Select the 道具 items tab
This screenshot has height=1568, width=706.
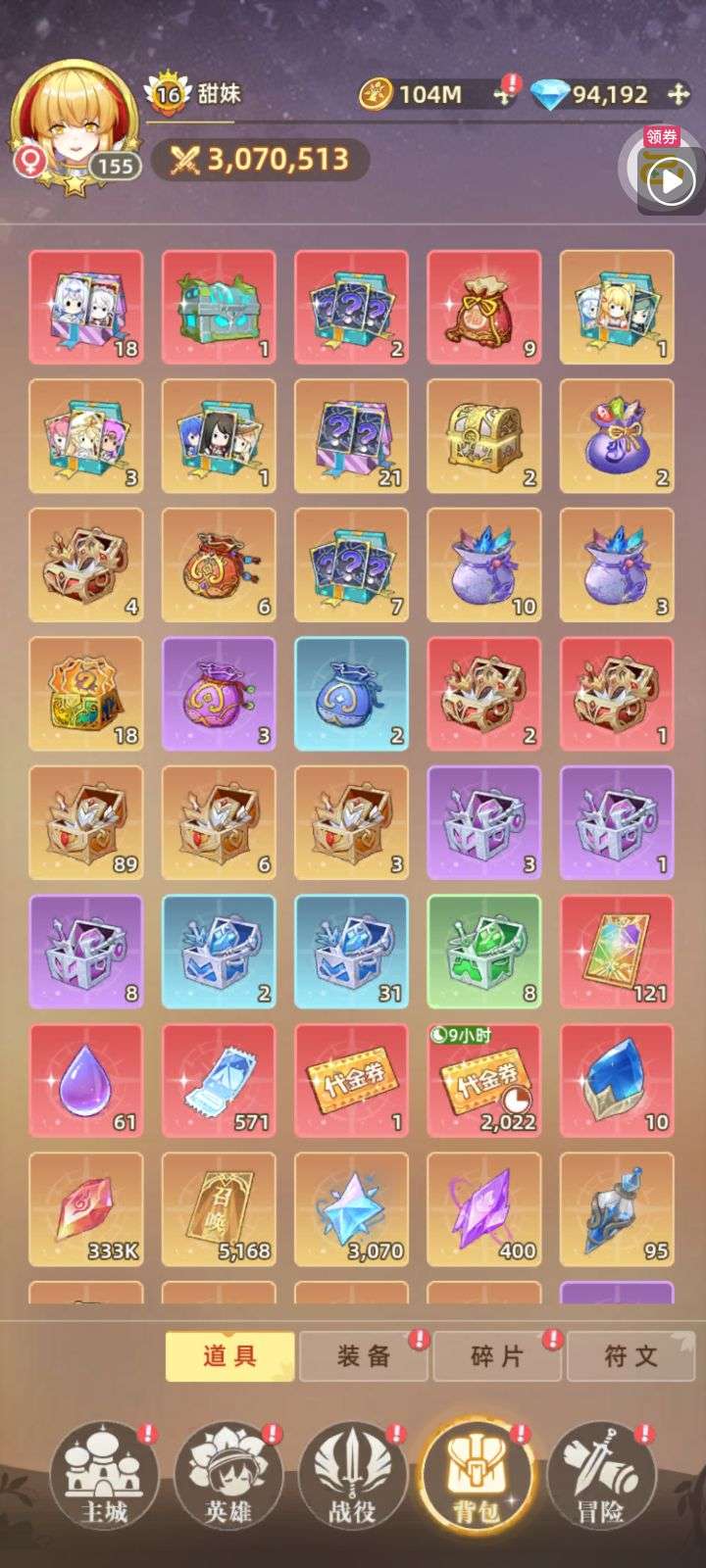[229, 1355]
